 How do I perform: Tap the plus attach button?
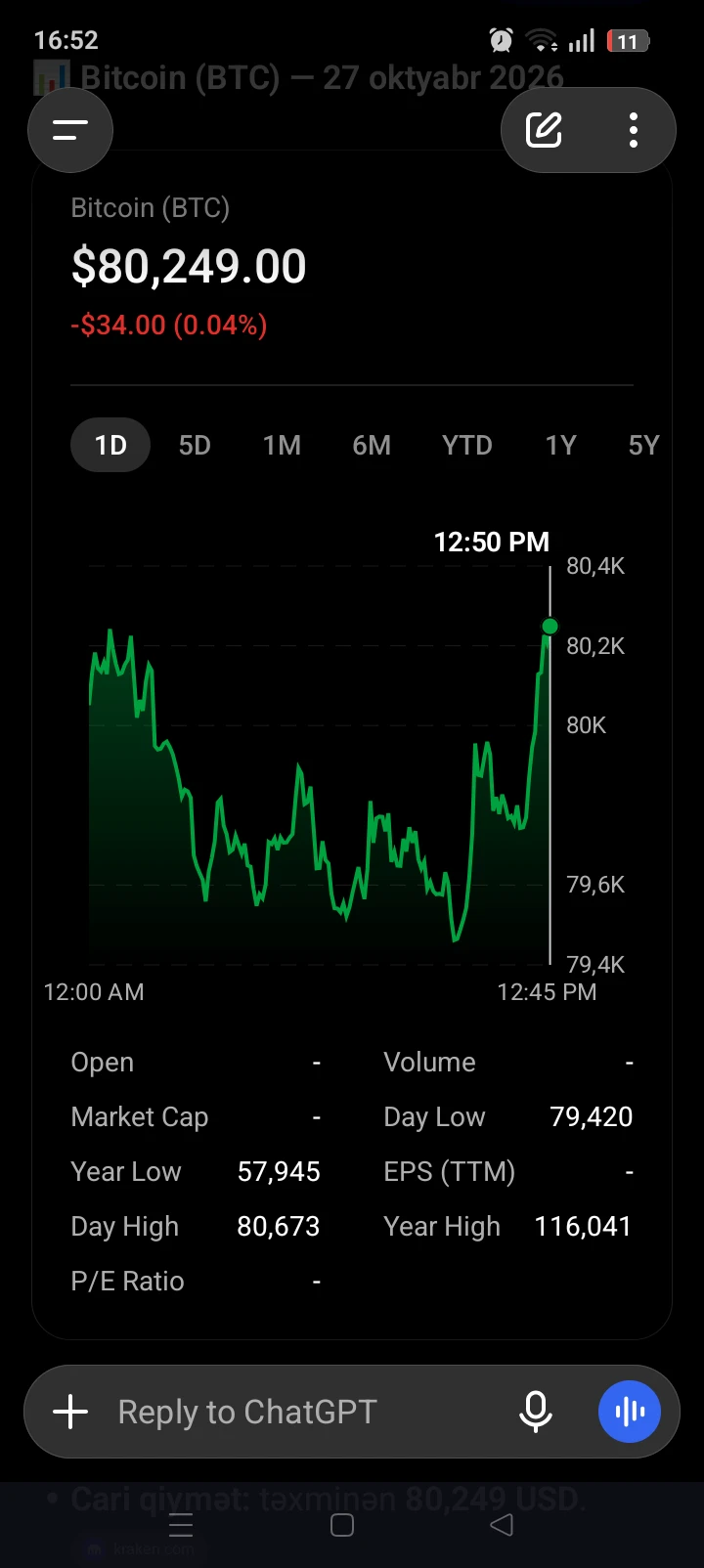[x=70, y=1412]
